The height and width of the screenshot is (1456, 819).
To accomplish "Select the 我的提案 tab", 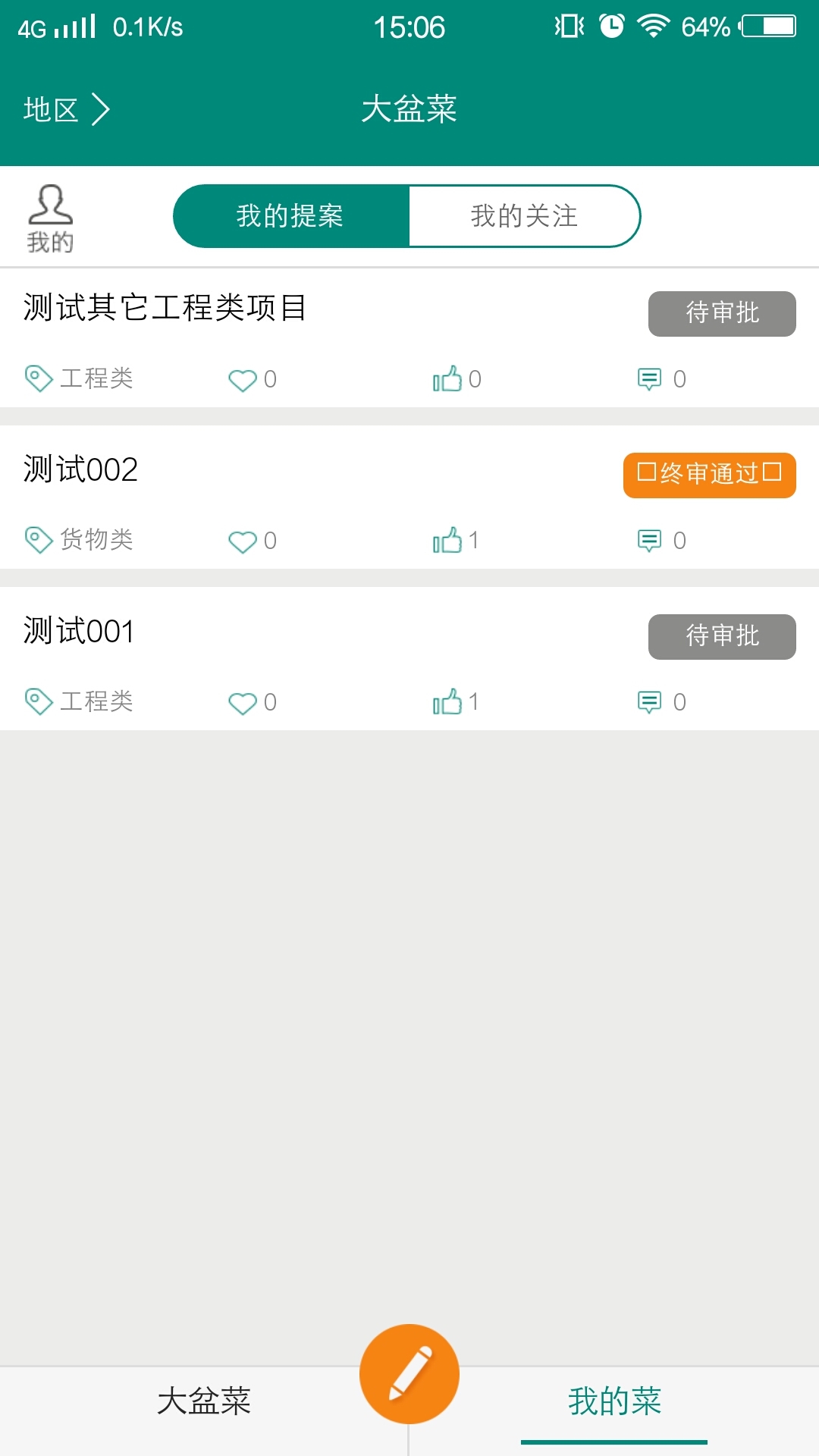I will click(290, 216).
